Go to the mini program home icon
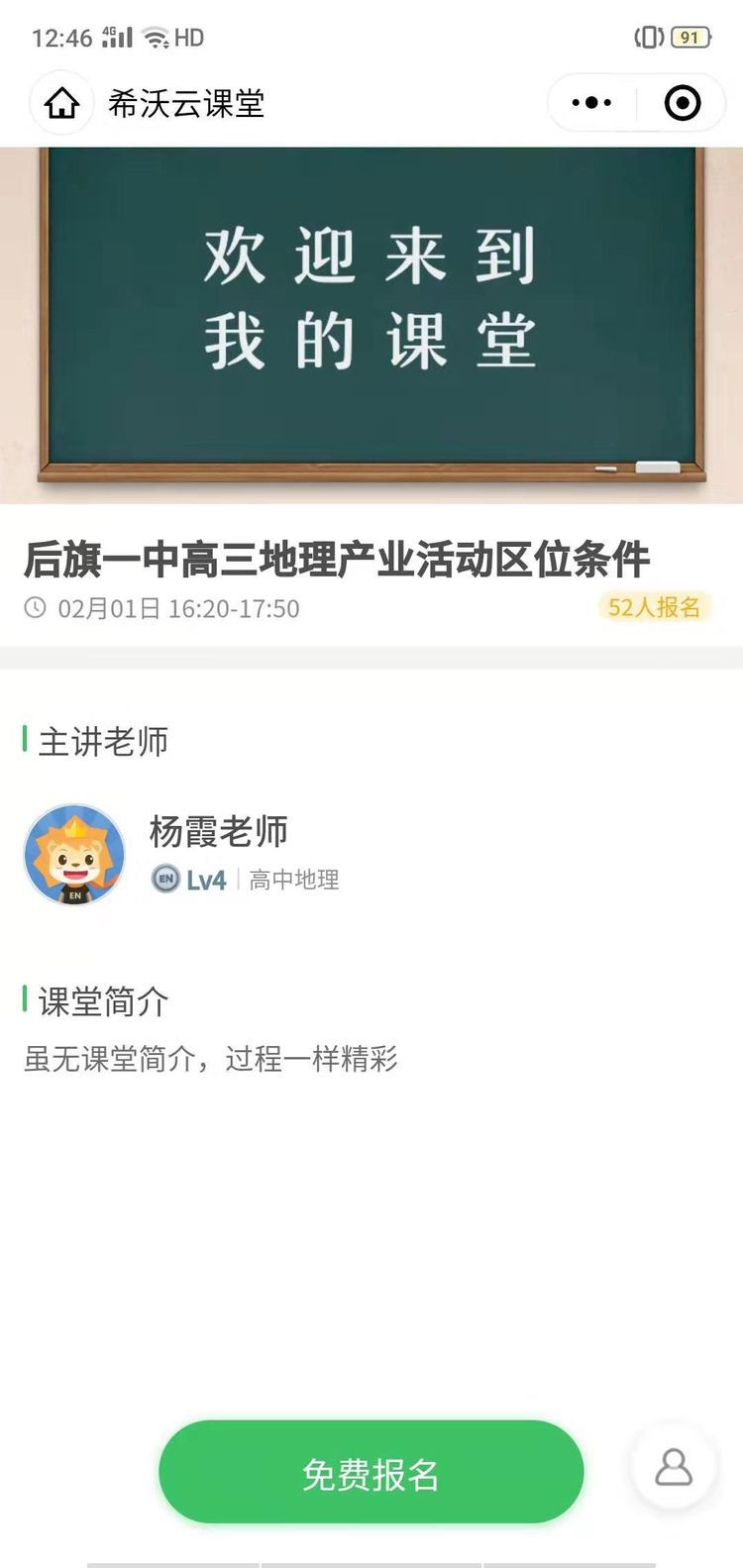Viewport: 743px width, 1568px height. coord(61,102)
